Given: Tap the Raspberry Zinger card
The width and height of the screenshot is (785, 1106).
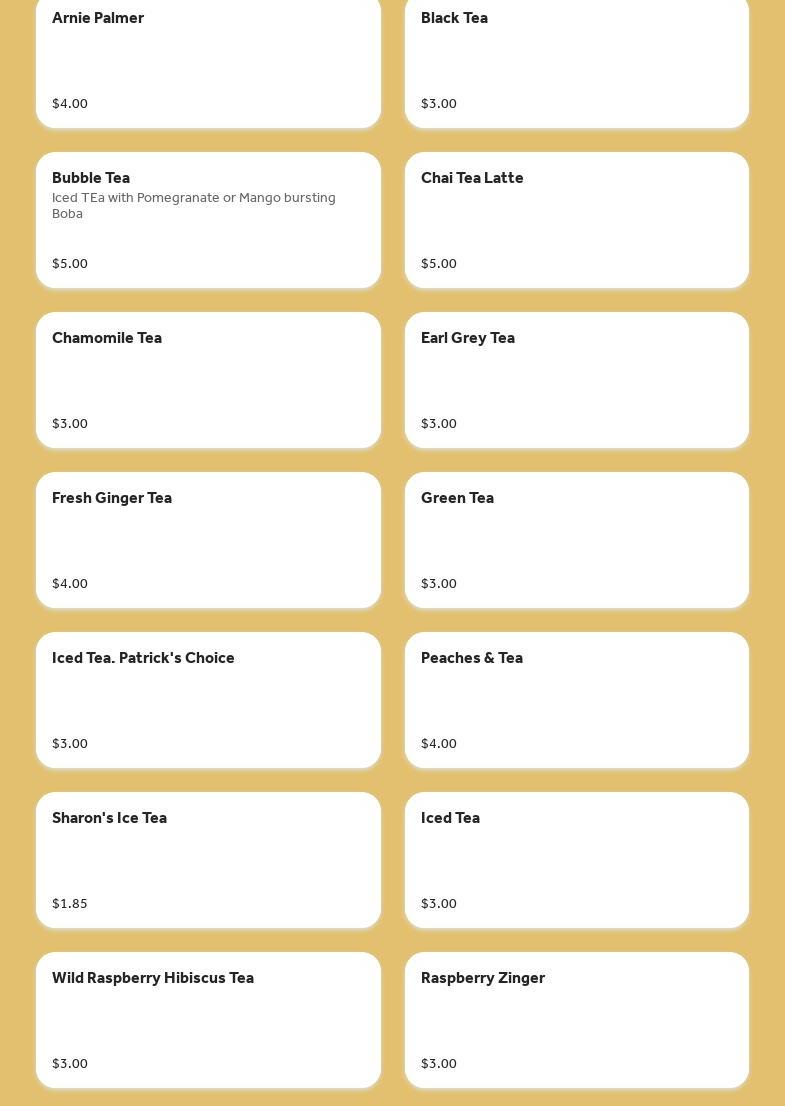Looking at the screenshot, I should pyautogui.click(x=576, y=1020).
